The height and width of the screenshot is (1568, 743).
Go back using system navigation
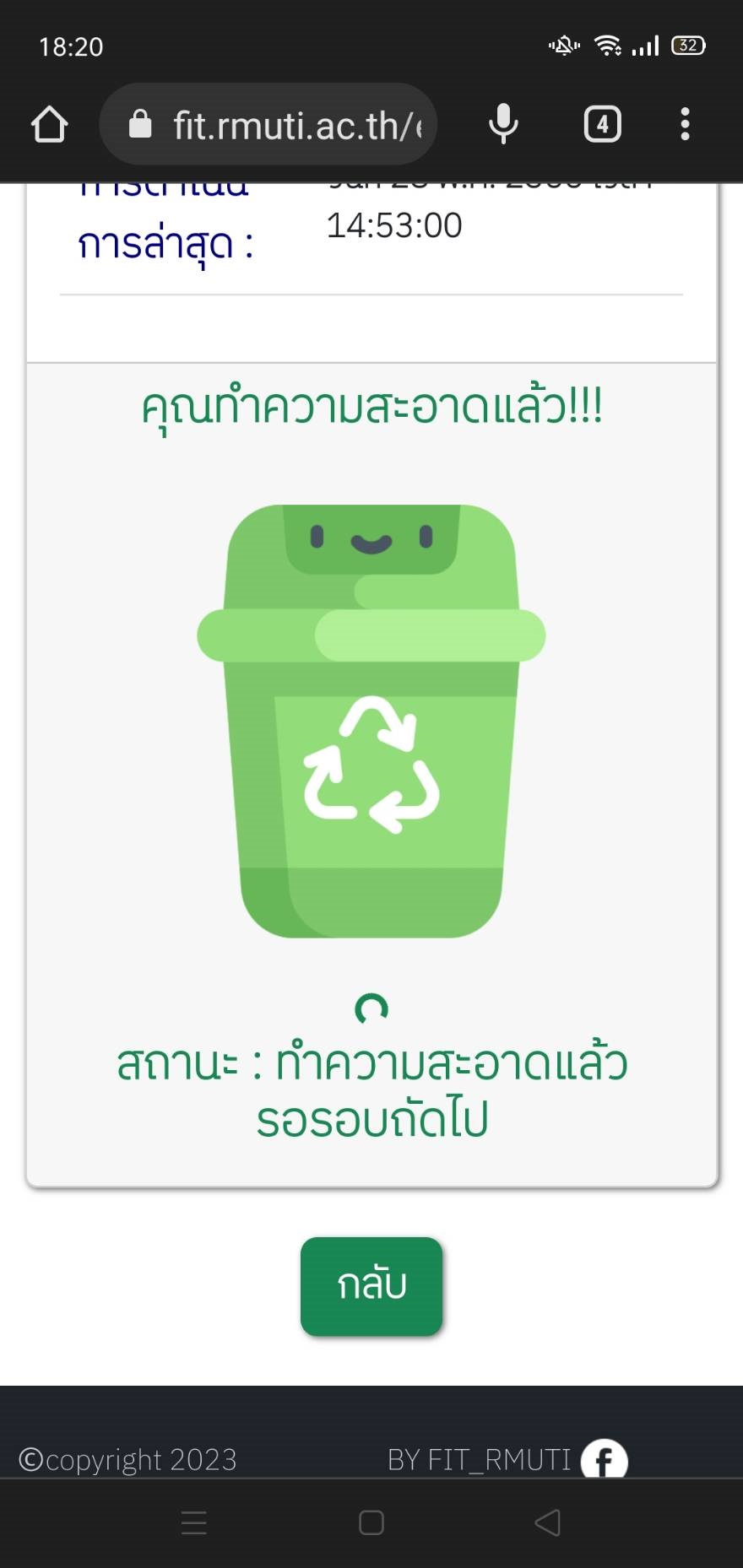[x=548, y=1522]
